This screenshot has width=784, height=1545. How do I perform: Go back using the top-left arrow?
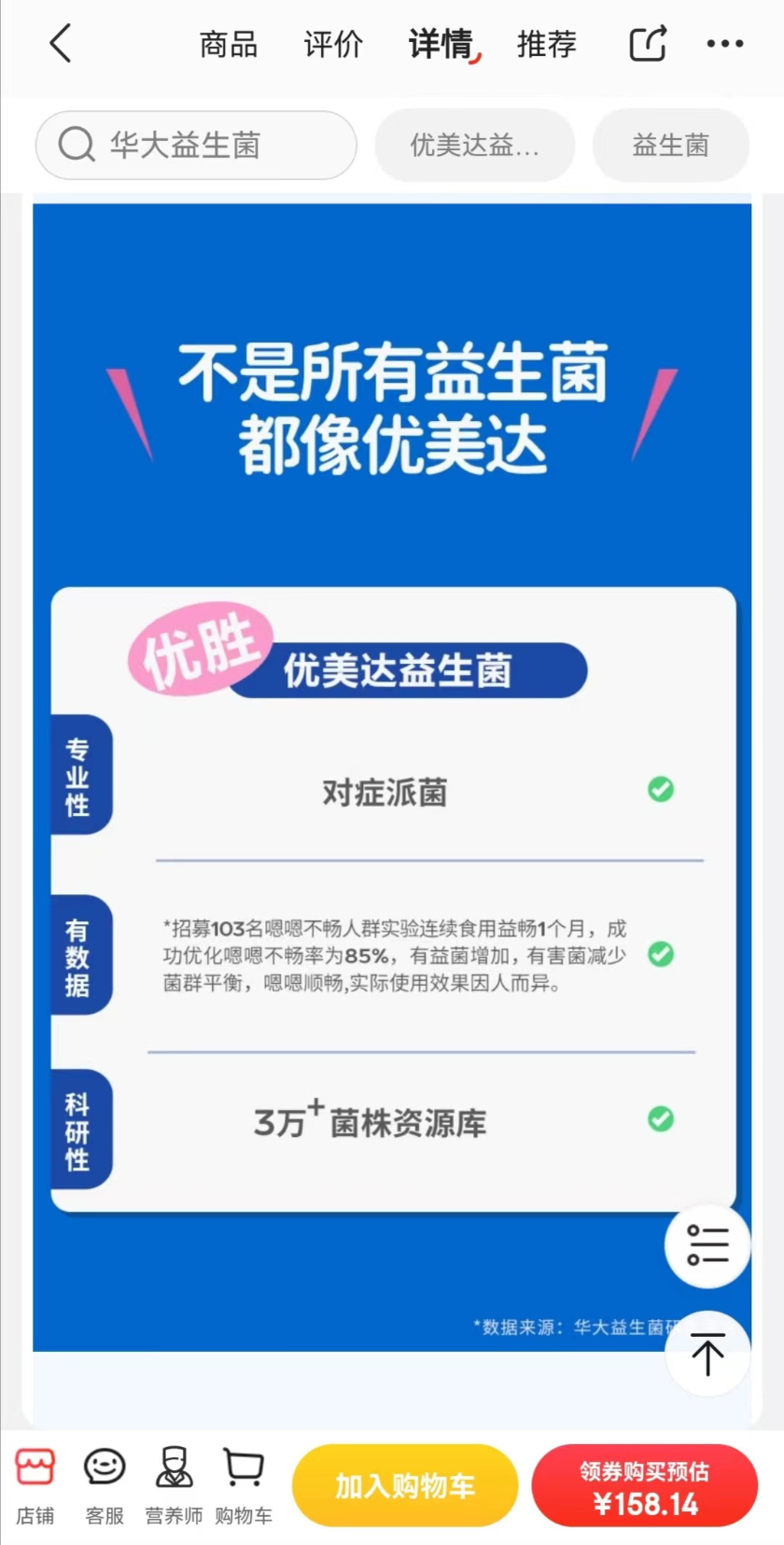pyautogui.click(x=61, y=44)
